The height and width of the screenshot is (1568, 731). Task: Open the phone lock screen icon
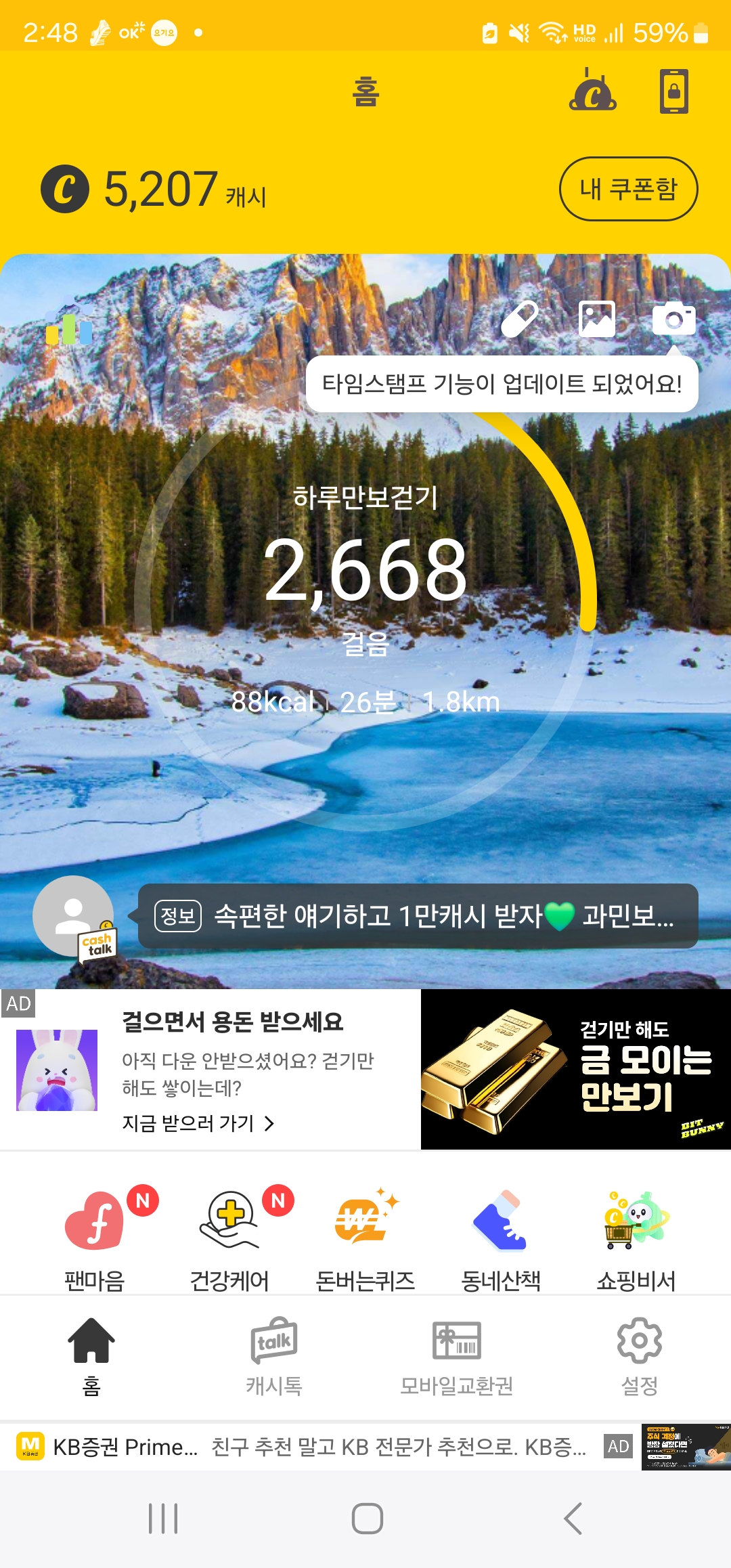(673, 91)
